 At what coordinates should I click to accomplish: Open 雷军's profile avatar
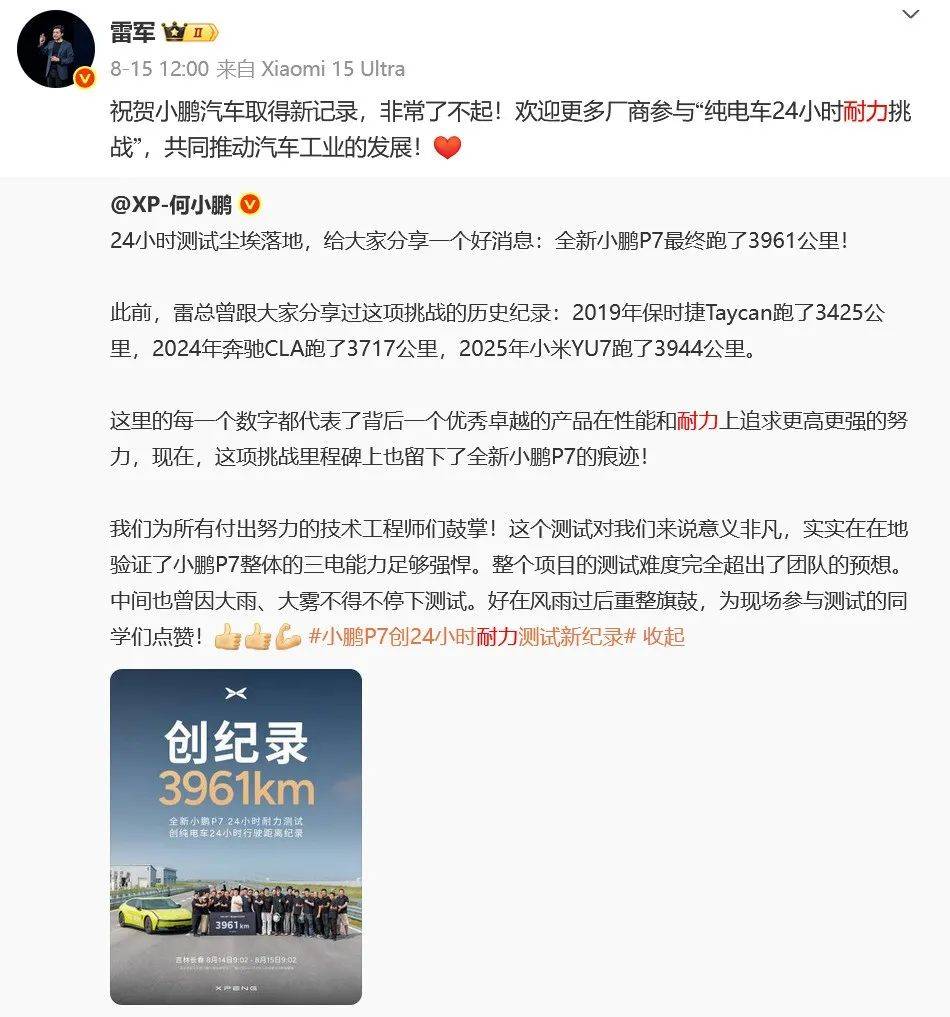click(56, 49)
